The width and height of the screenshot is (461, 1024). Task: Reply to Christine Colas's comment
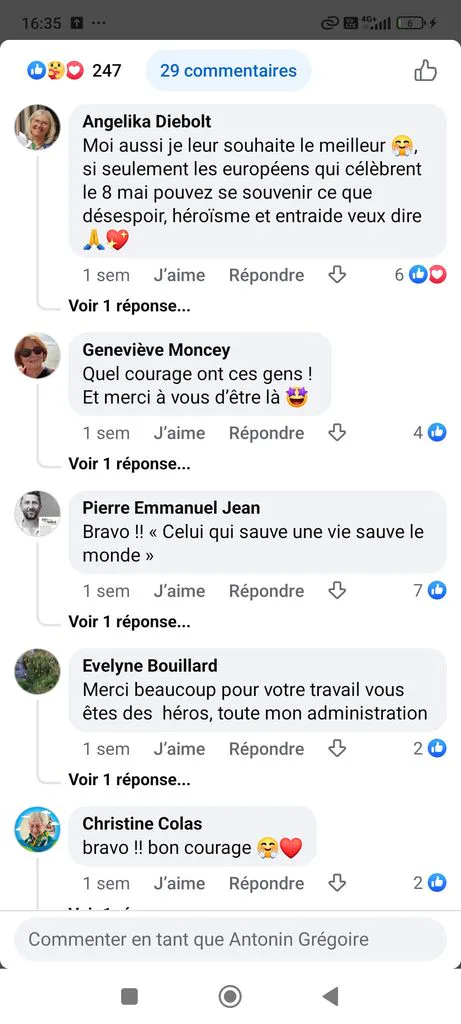(x=266, y=884)
